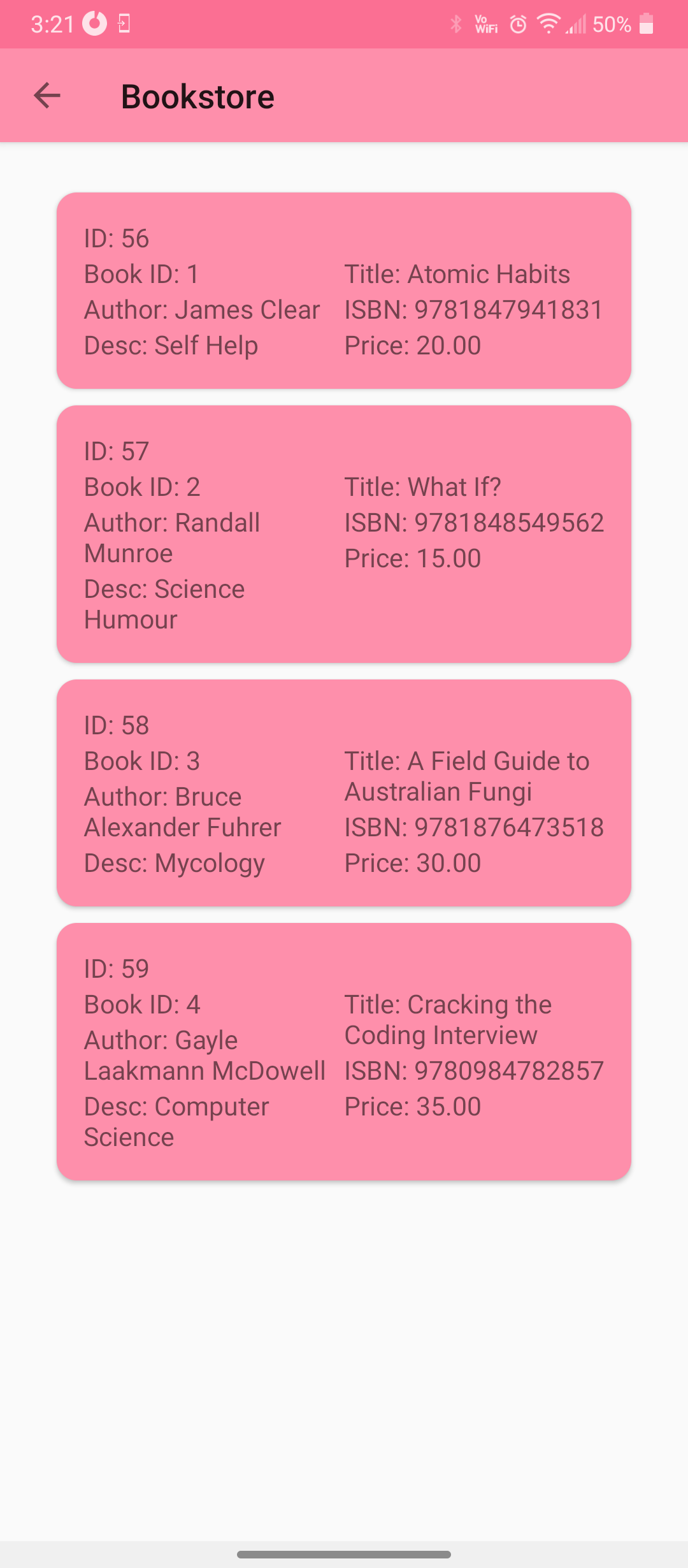Select the What If? book card

point(344,532)
